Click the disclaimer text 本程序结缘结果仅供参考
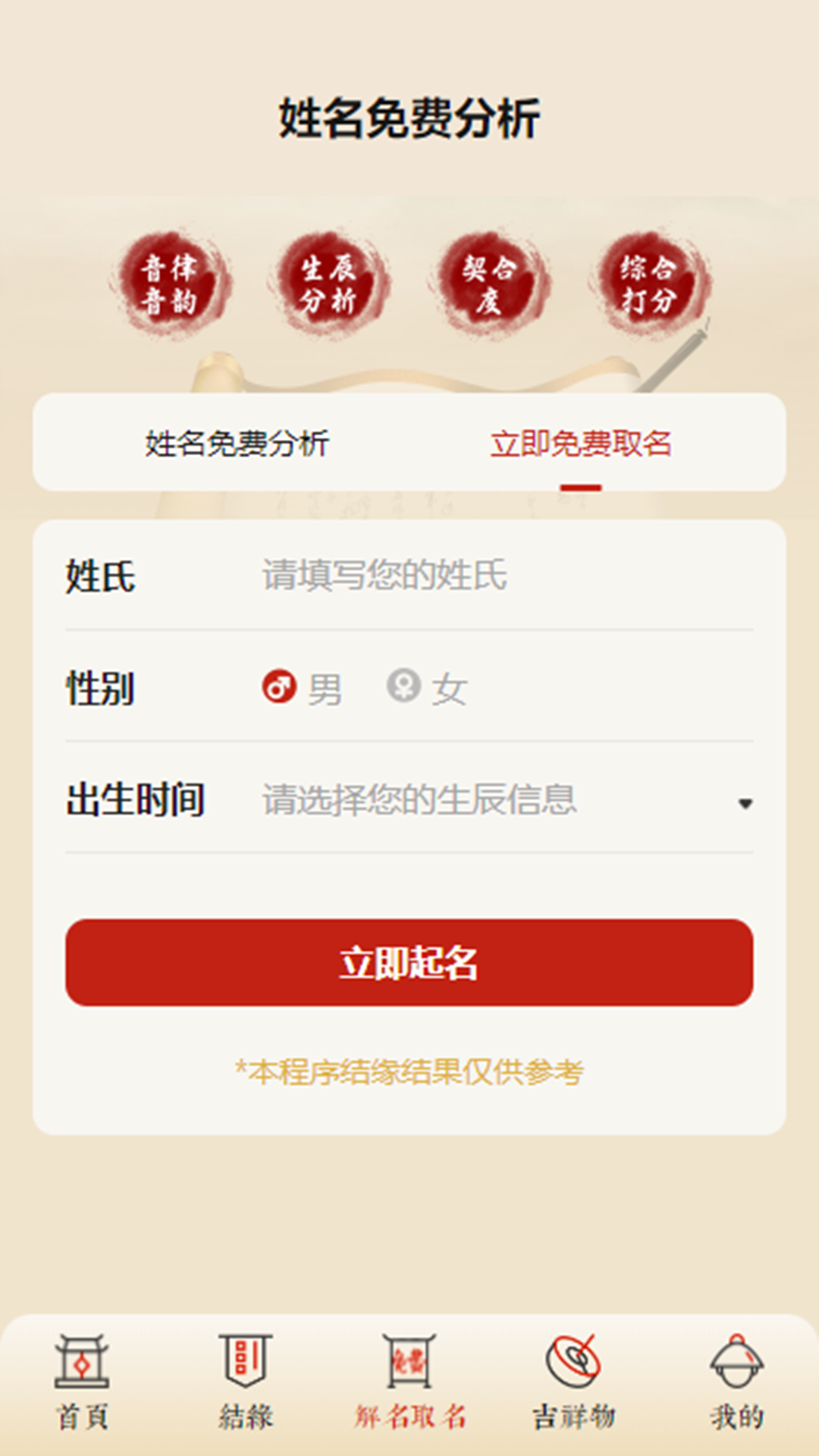819x1456 pixels. pyautogui.click(x=409, y=1070)
